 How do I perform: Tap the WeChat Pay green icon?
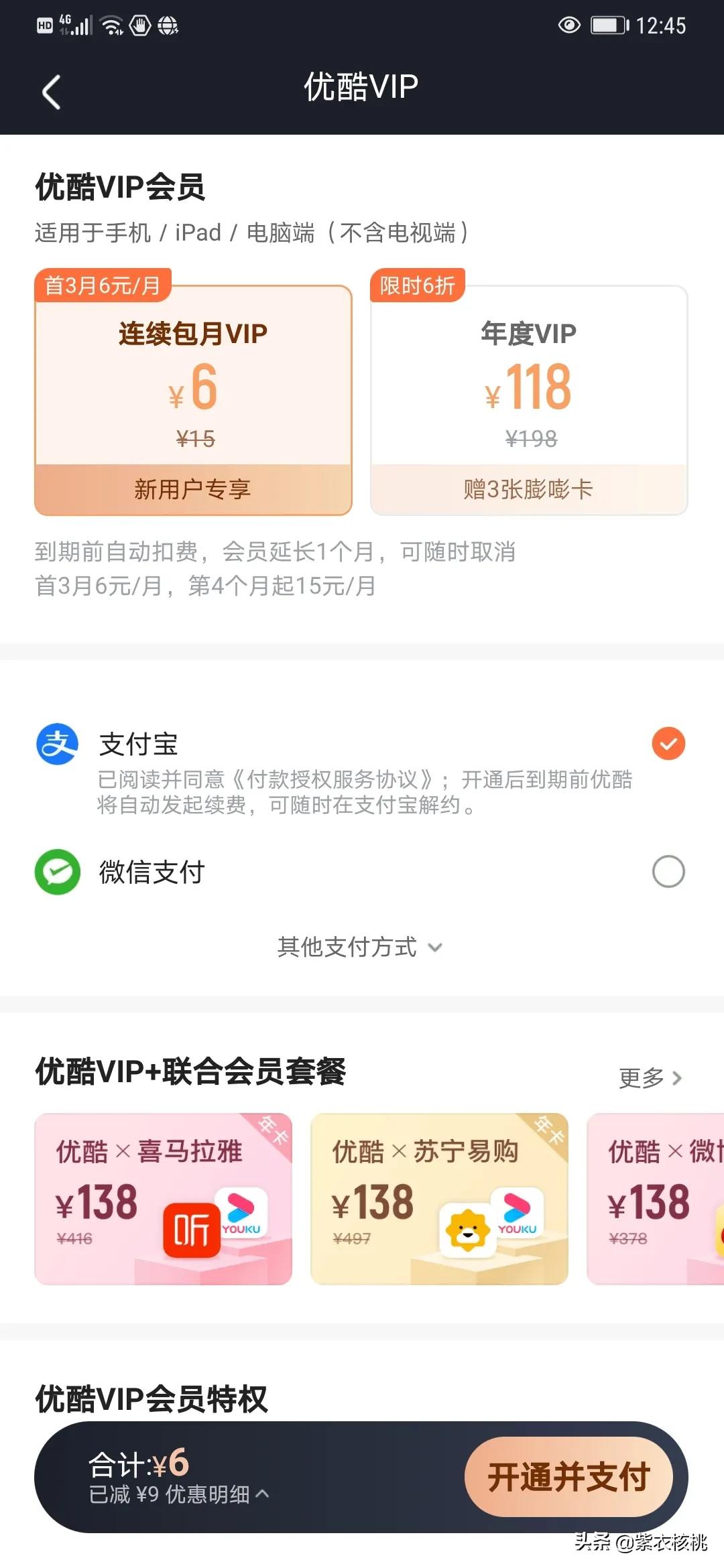click(x=57, y=872)
